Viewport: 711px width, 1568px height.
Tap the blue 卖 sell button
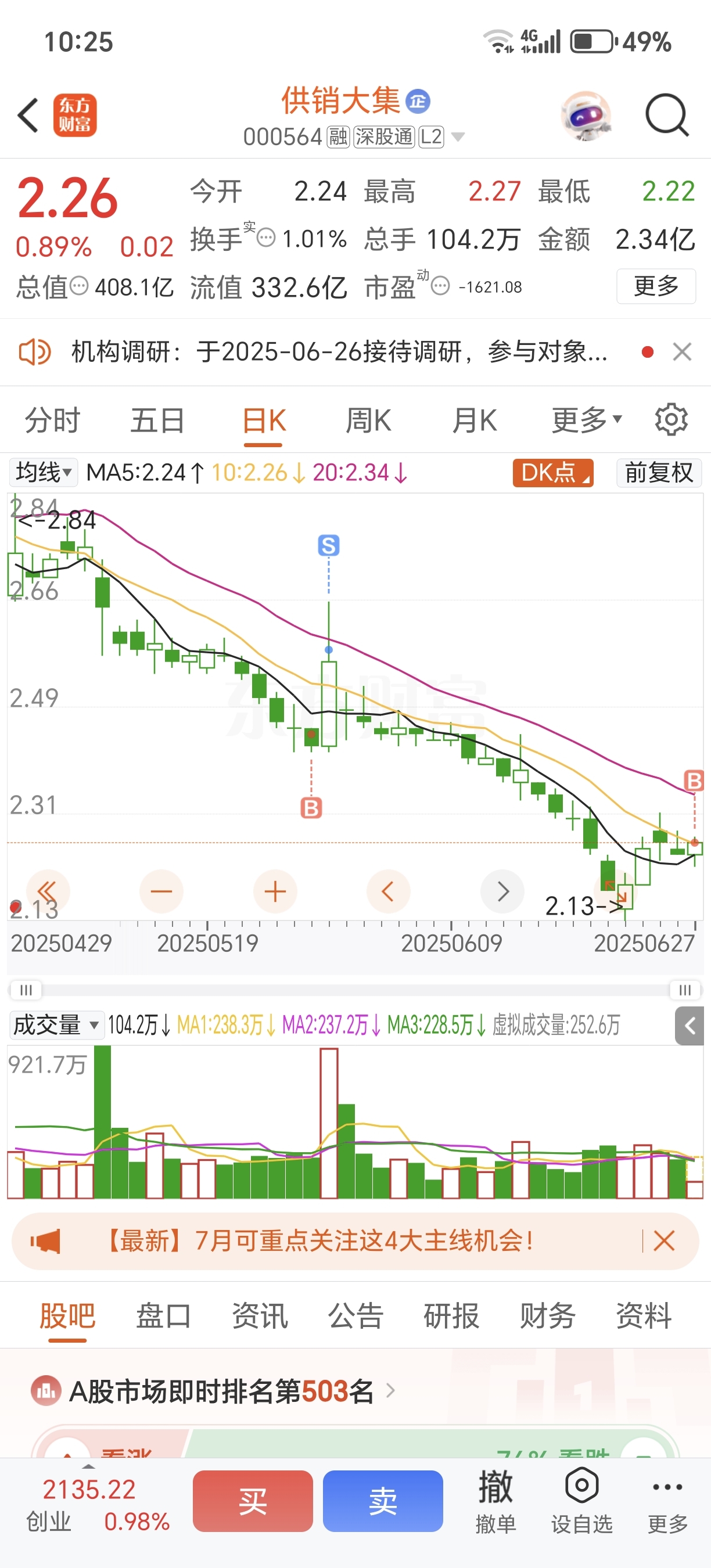click(x=383, y=1501)
